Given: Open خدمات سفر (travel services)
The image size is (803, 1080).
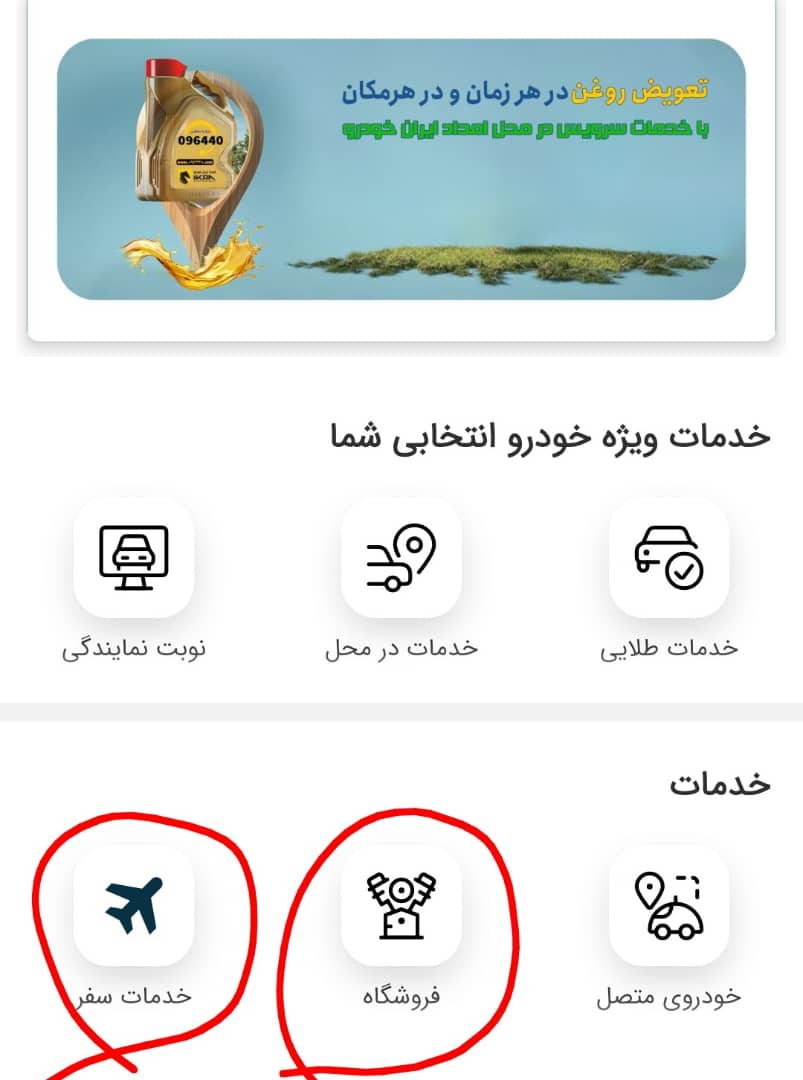Looking at the screenshot, I should [x=134, y=906].
